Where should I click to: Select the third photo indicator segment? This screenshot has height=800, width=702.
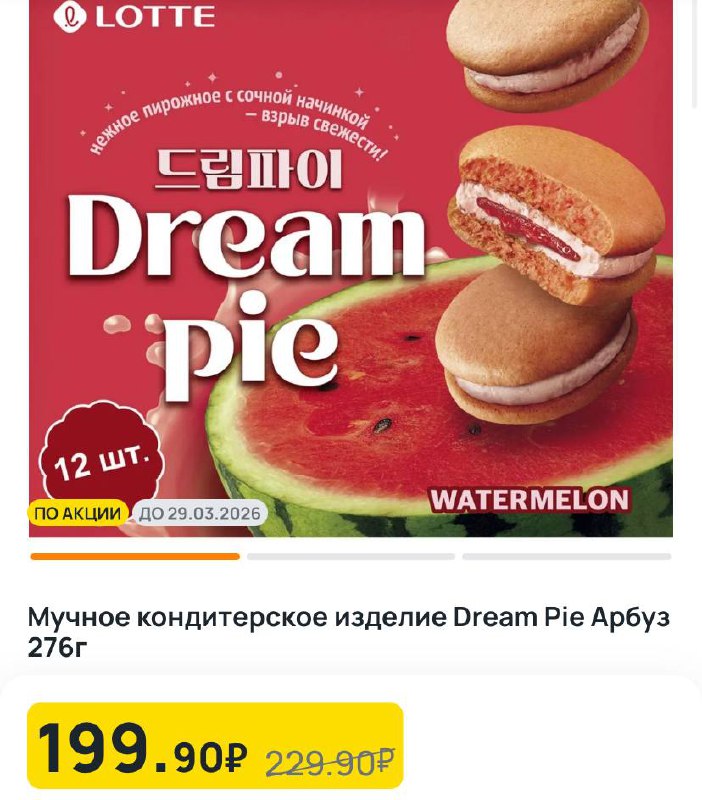(566, 556)
